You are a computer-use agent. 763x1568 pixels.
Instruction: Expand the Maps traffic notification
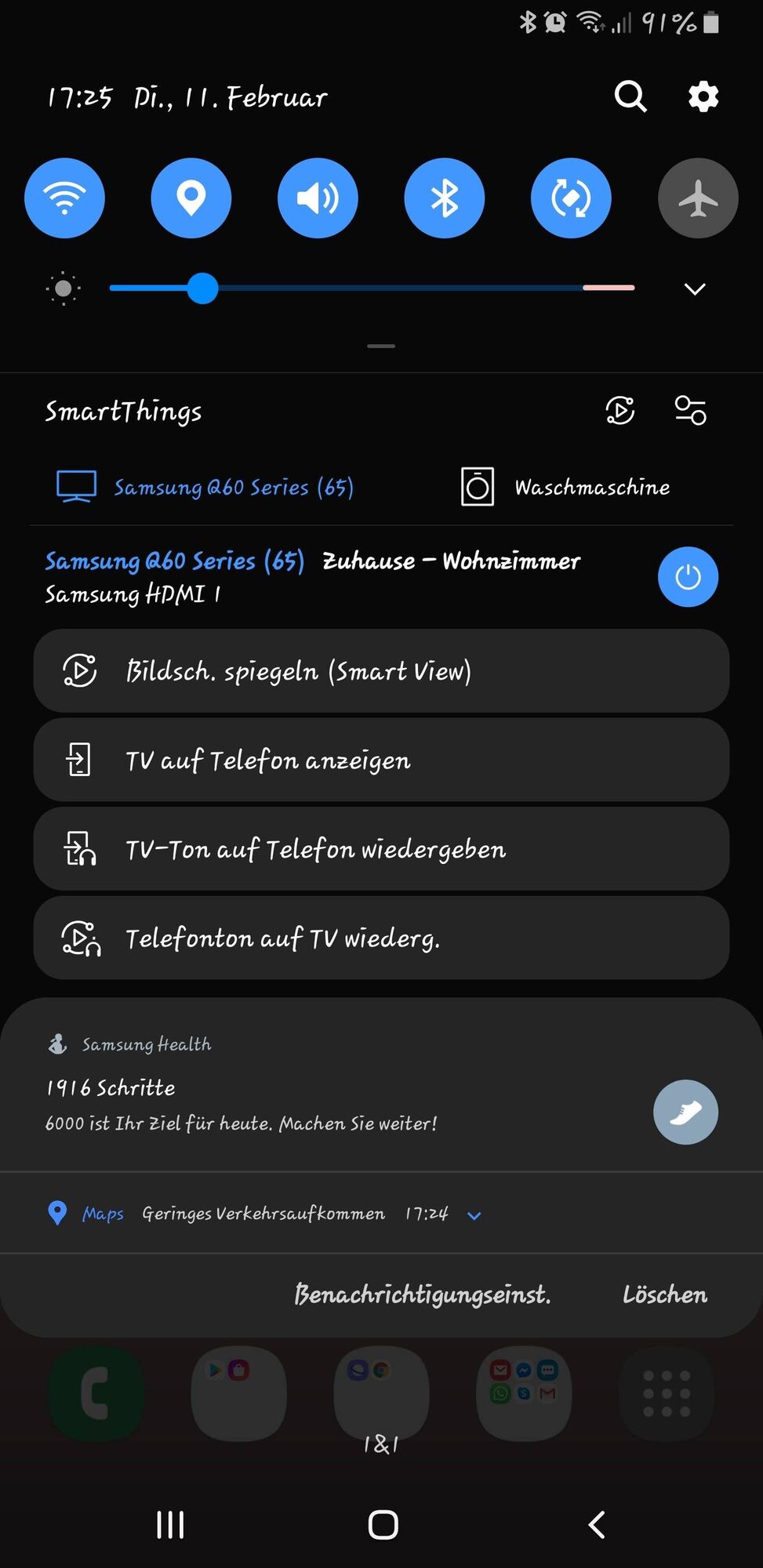point(474,1215)
